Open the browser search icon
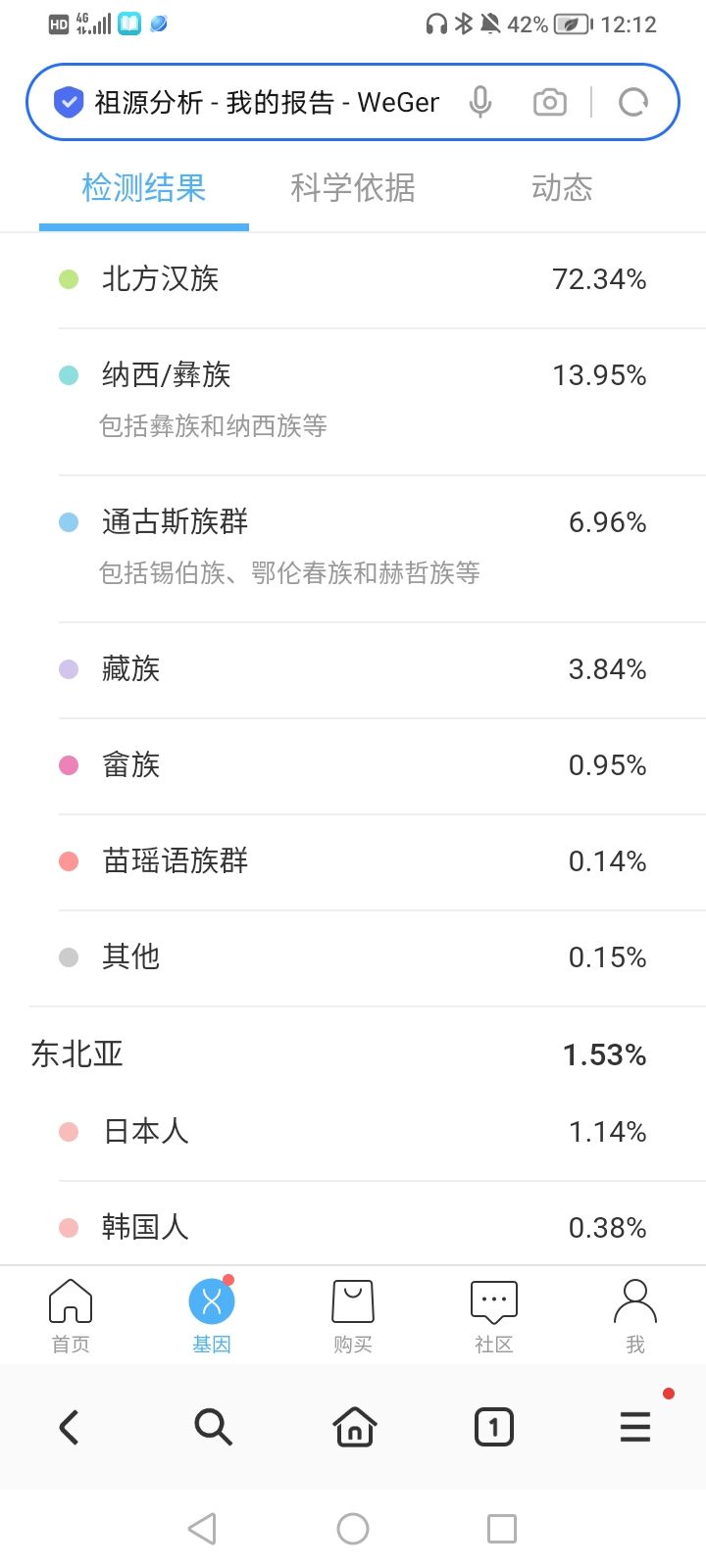The image size is (706, 1568). point(213,1427)
